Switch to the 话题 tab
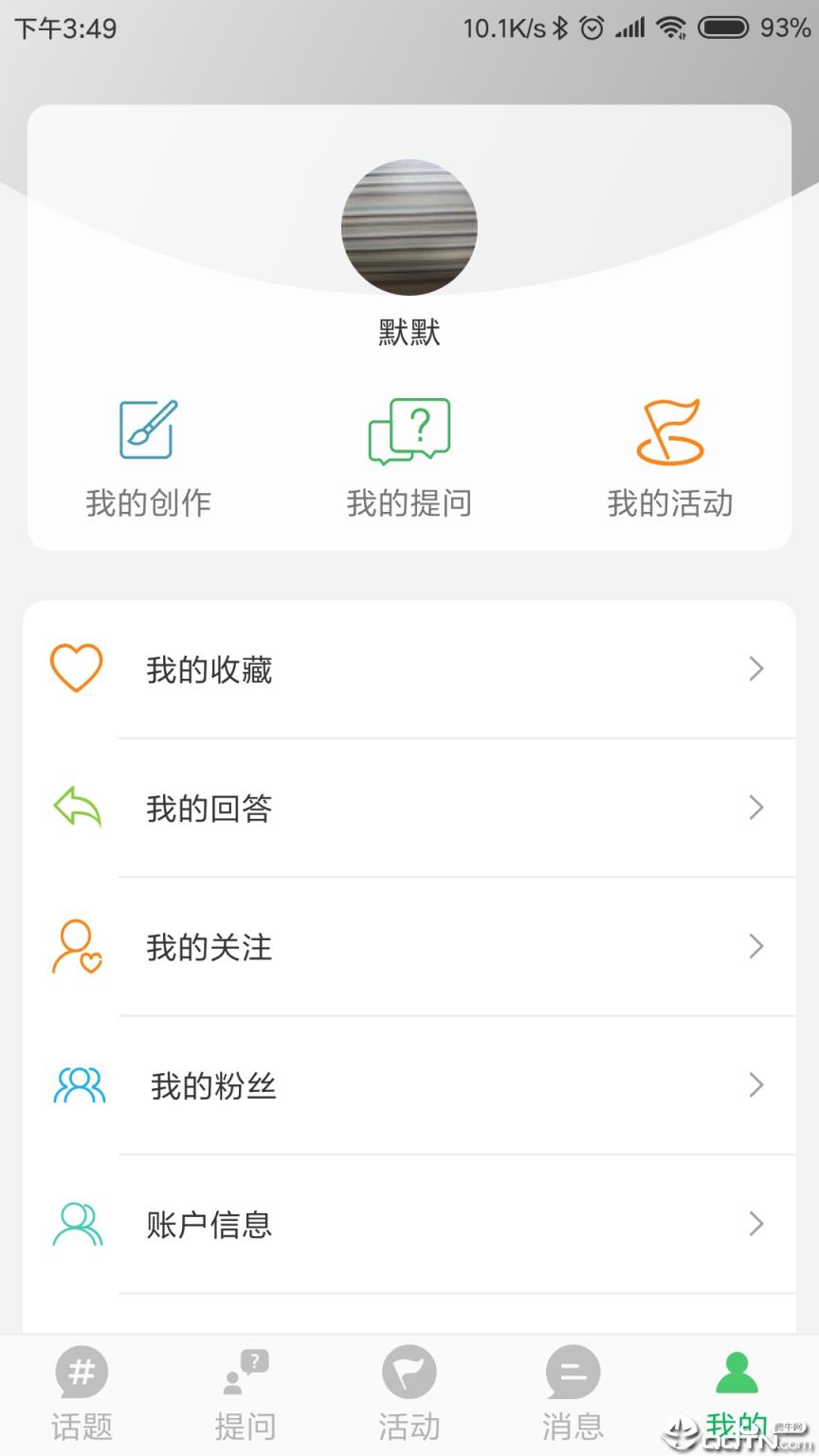Viewport: 819px width, 1456px height. (82, 1392)
